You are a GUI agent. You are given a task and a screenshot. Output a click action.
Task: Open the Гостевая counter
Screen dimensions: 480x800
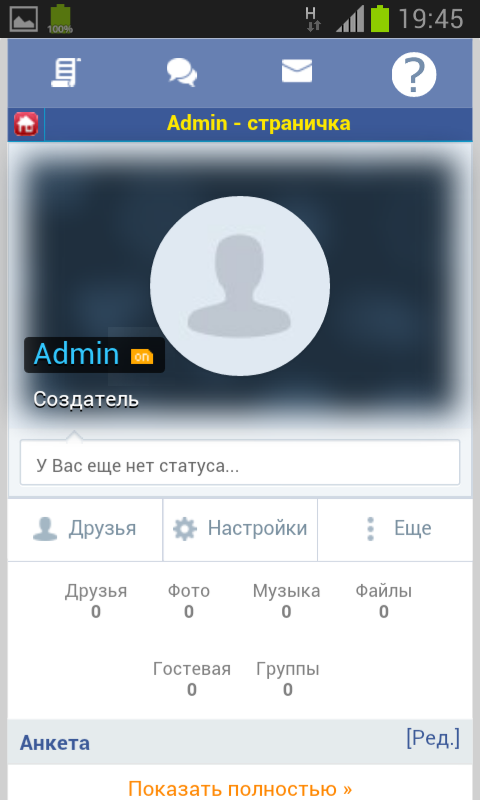click(192, 679)
